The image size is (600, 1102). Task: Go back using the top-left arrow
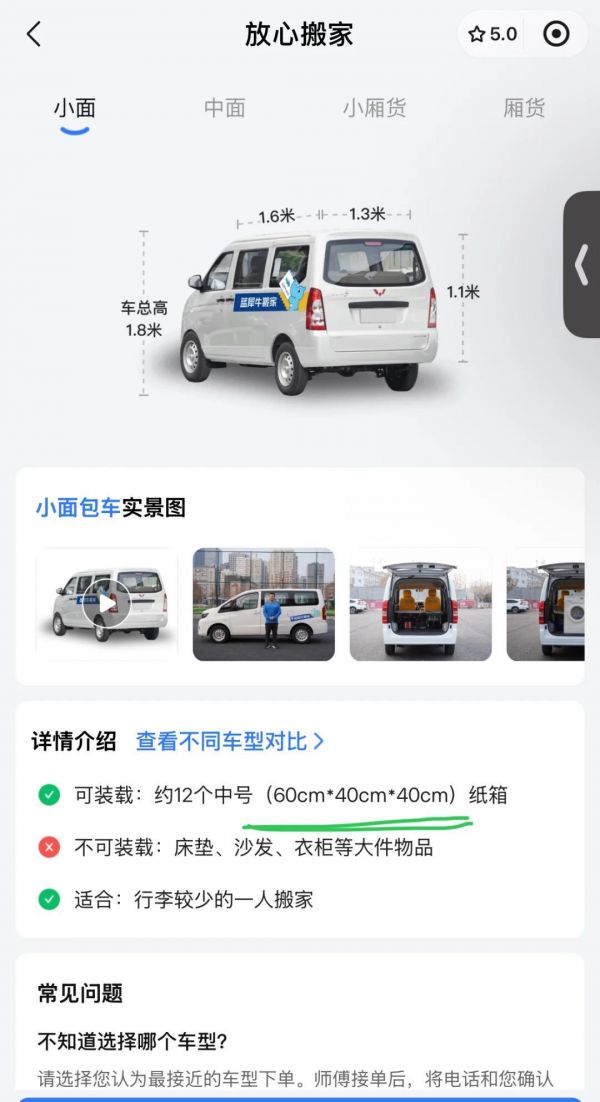[x=34, y=35]
